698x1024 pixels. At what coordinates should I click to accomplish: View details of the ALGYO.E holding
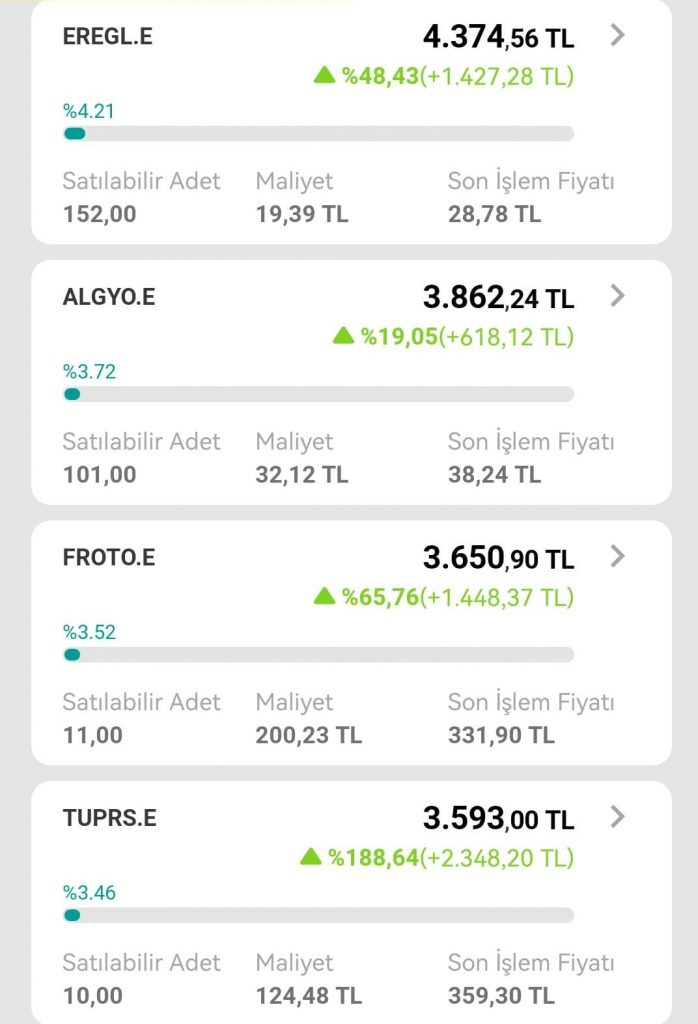pyautogui.click(x=617, y=296)
